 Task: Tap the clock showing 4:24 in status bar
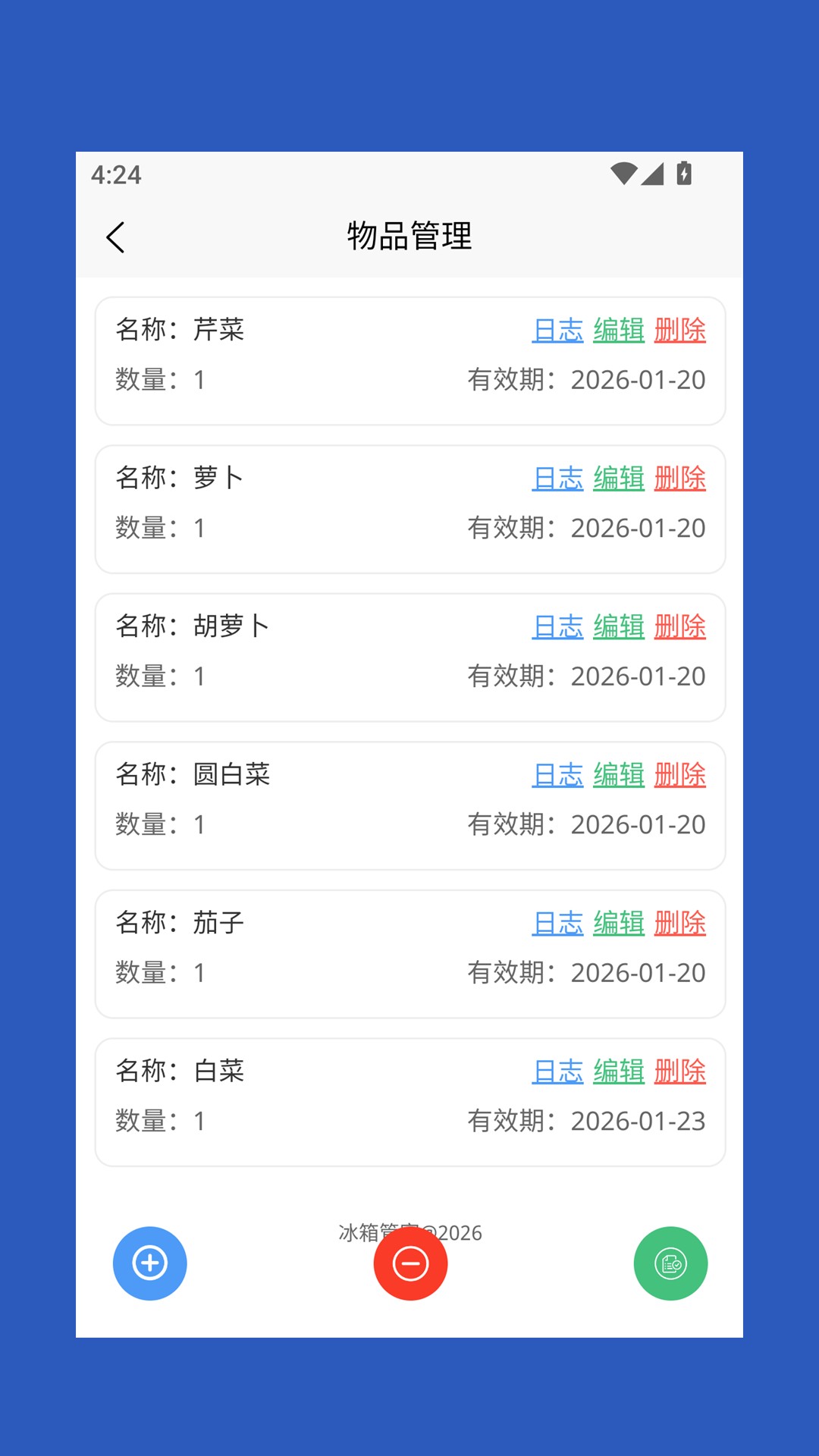(x=115, y=174)
